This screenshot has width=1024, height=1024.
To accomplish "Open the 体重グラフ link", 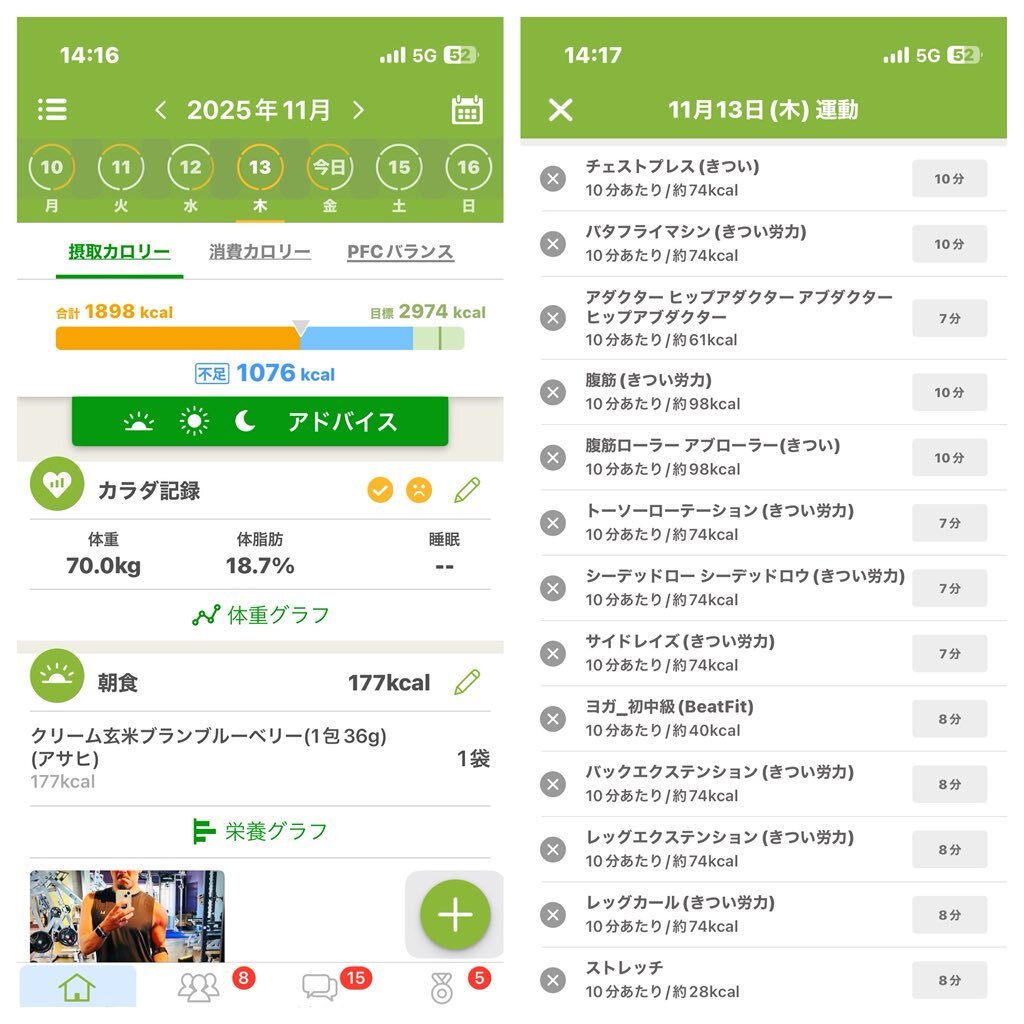I will pos(261,615).
